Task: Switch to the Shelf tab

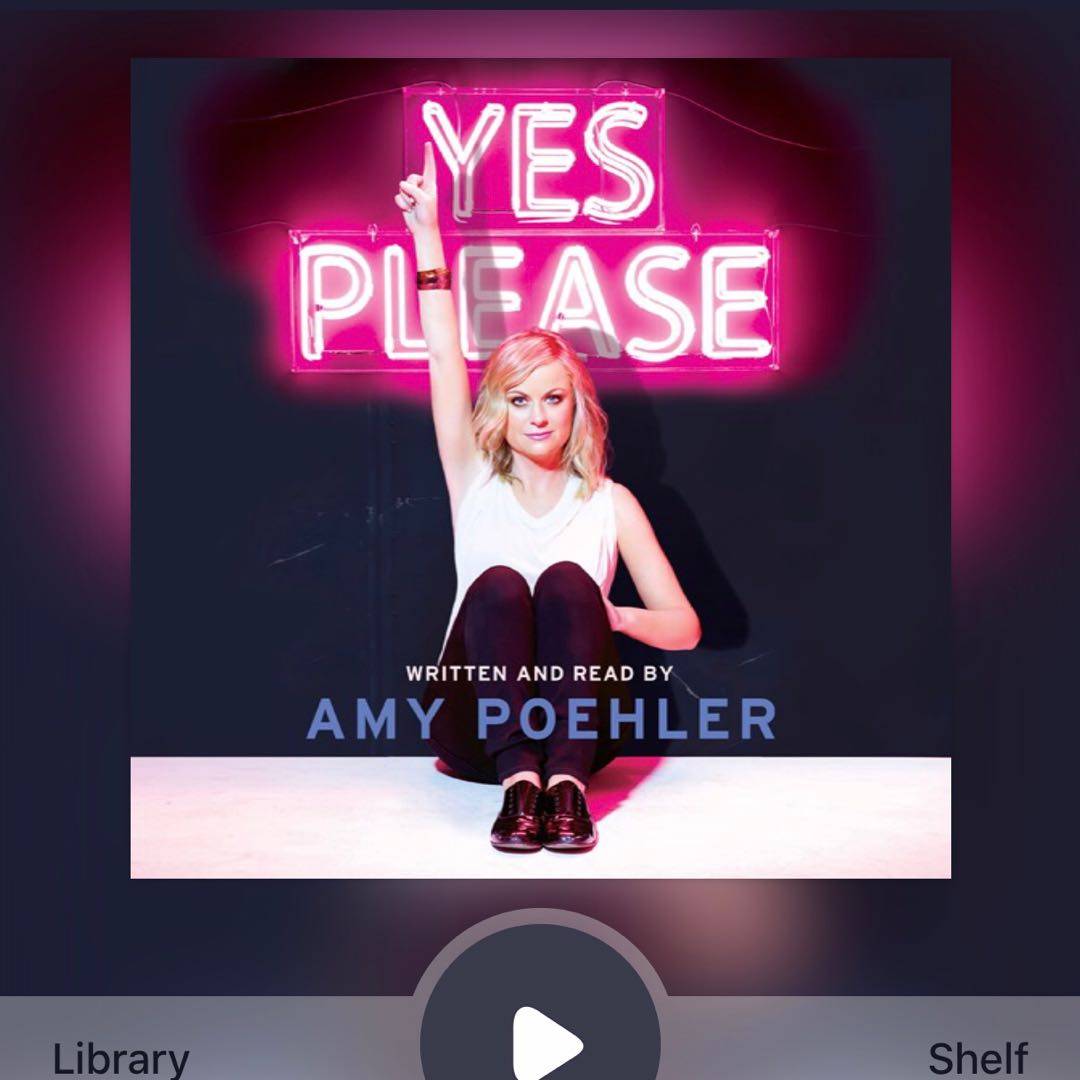Action: (977, 1058)
